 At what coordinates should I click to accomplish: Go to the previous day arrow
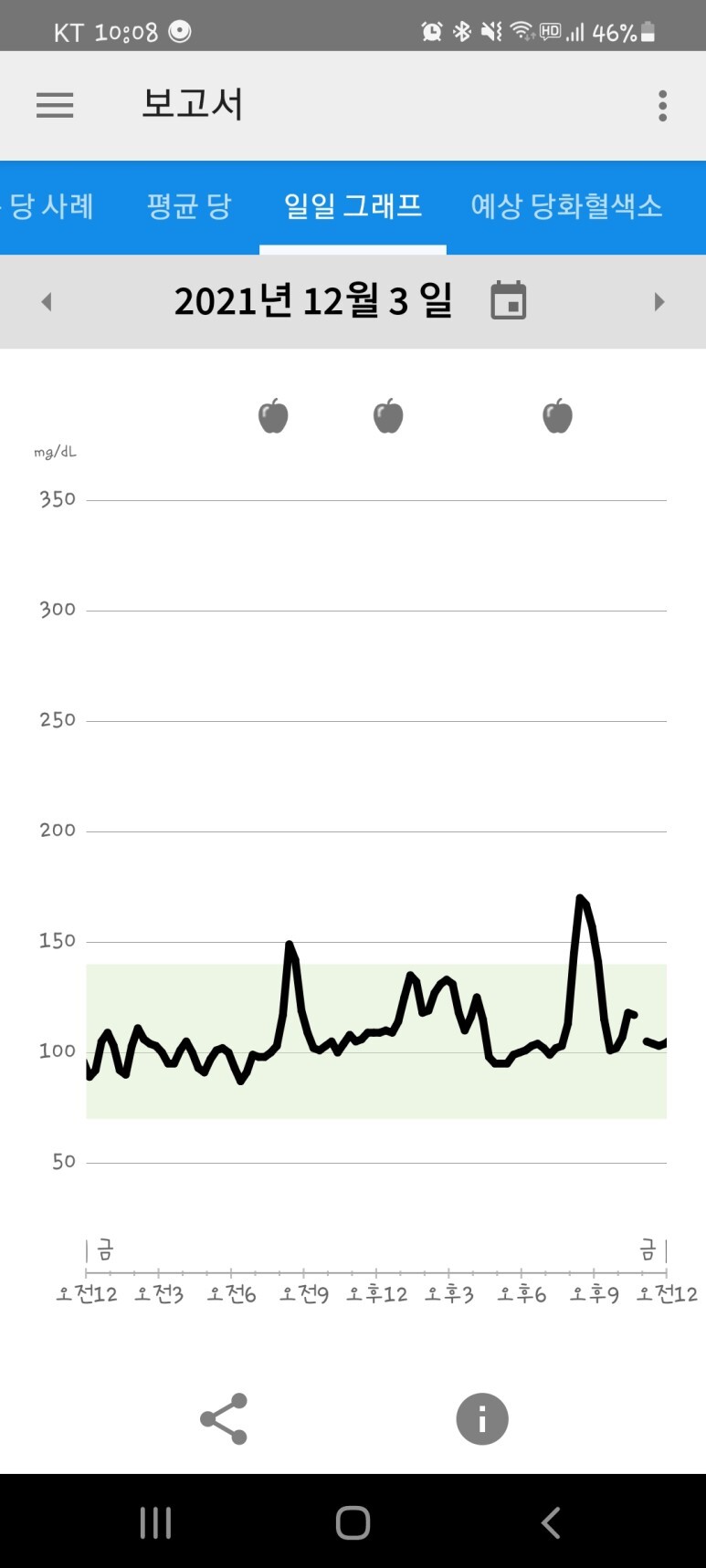47,302
